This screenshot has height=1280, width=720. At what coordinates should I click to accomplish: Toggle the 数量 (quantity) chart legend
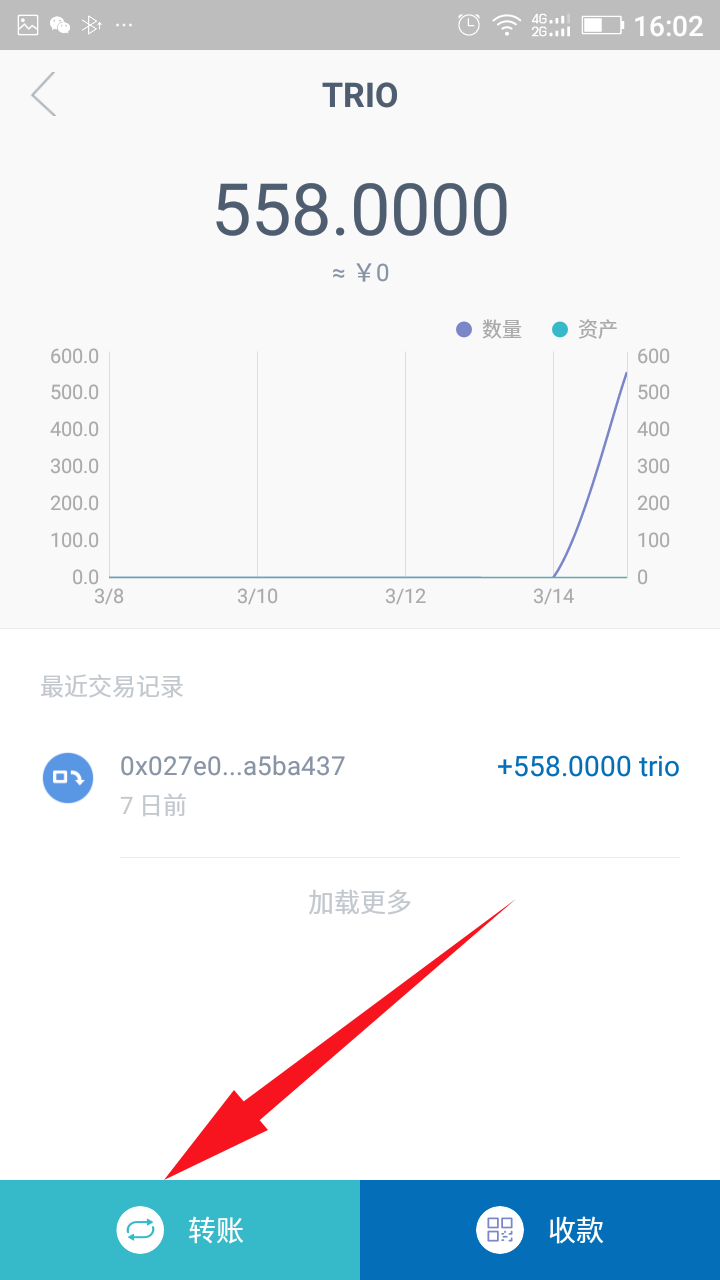pyautogui.click(x=492, y=328)
